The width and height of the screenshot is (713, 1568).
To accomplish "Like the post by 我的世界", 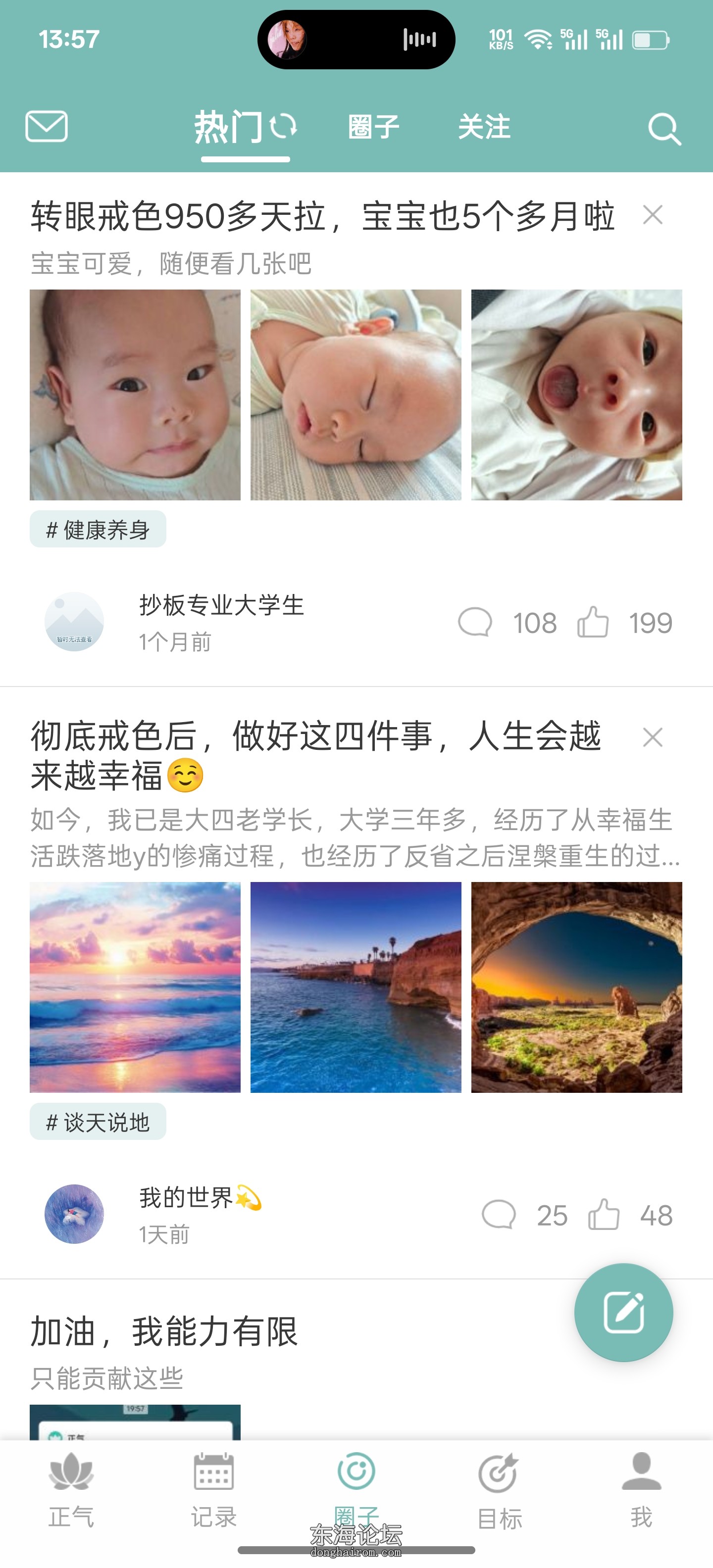I will point(604,1215).
